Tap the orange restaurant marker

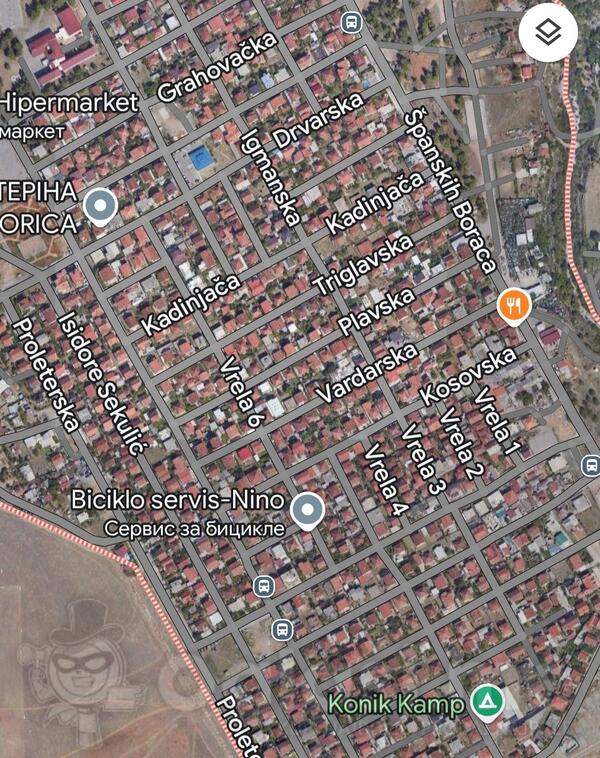[x=513, y=306]
